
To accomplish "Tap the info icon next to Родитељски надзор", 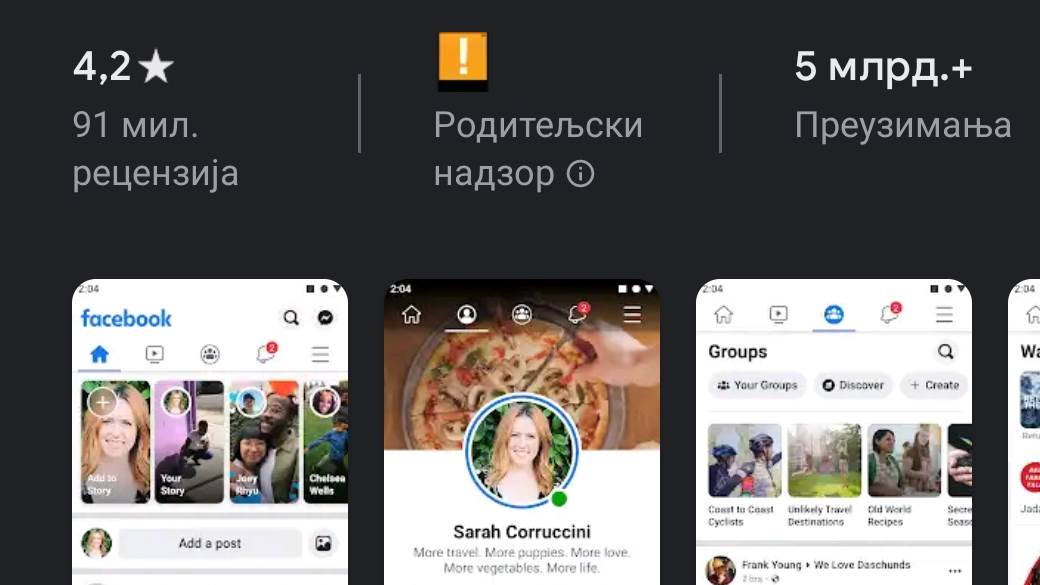I will 580,175.
